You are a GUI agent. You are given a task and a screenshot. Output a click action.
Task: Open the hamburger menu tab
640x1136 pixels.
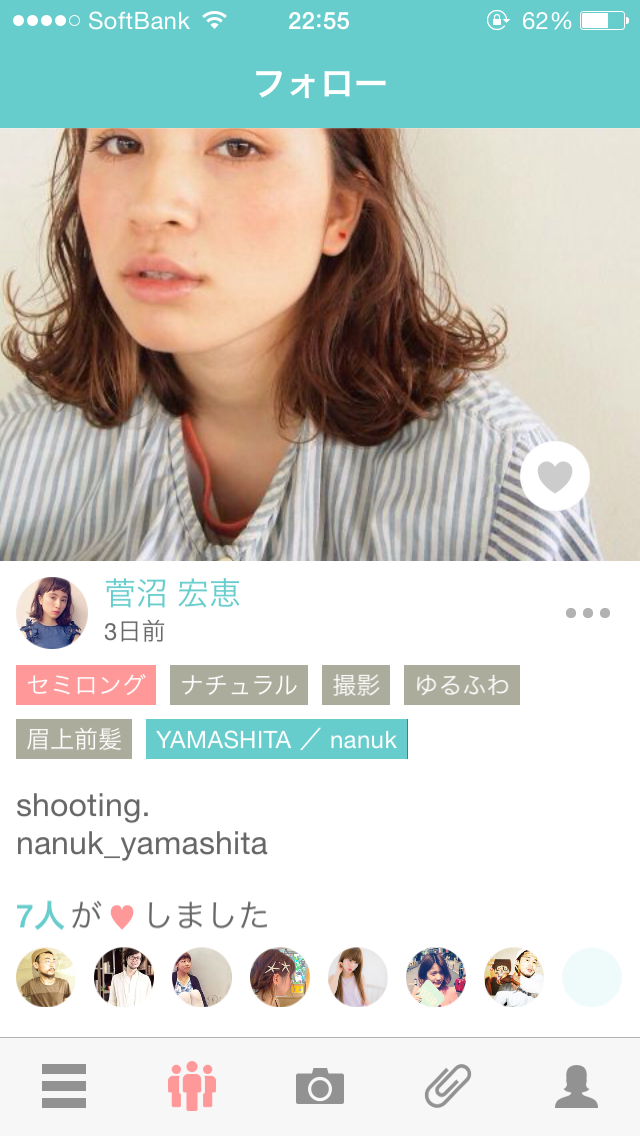(64, 1086)
